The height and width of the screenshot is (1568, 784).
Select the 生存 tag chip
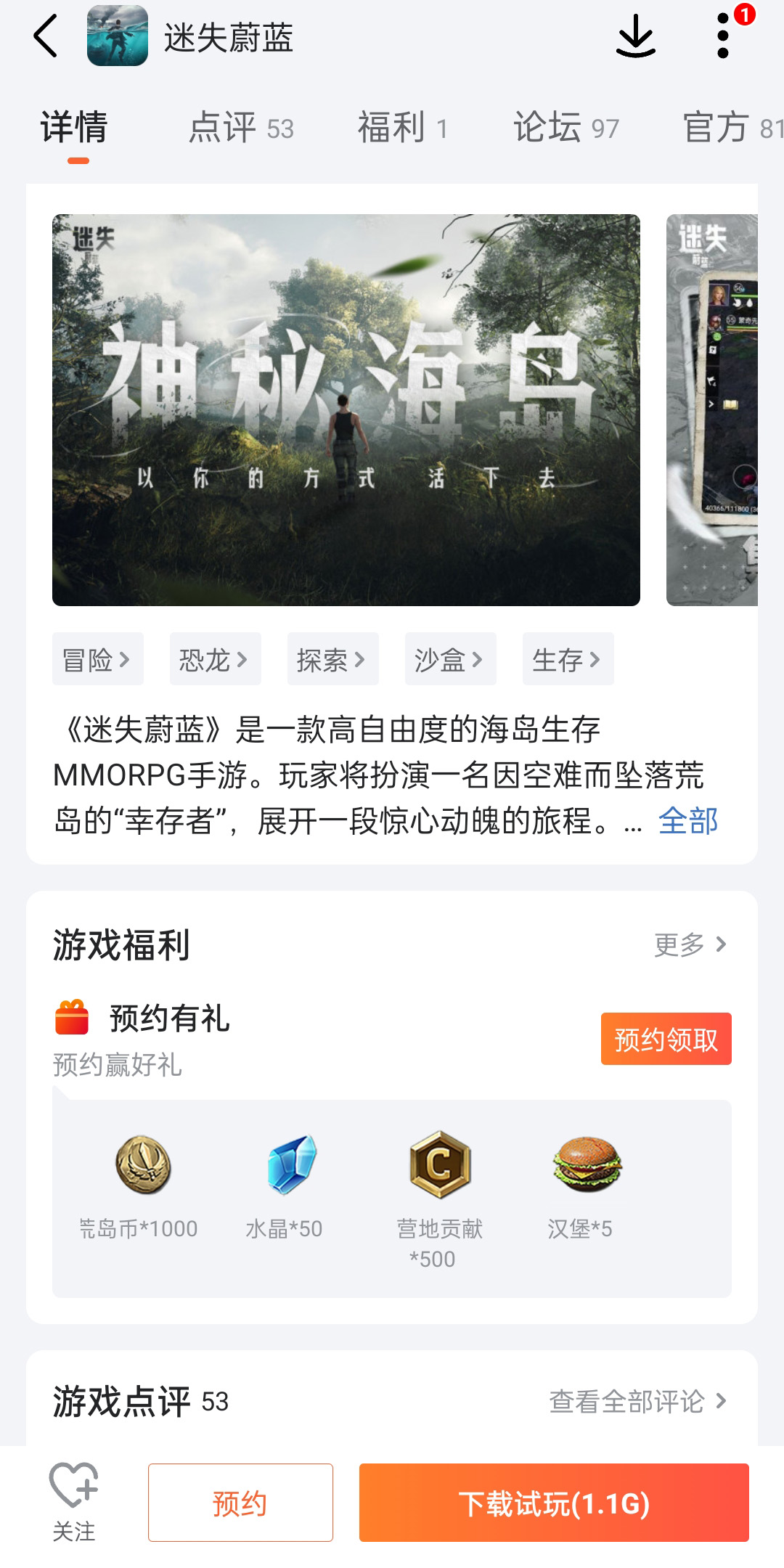point(568,659)
